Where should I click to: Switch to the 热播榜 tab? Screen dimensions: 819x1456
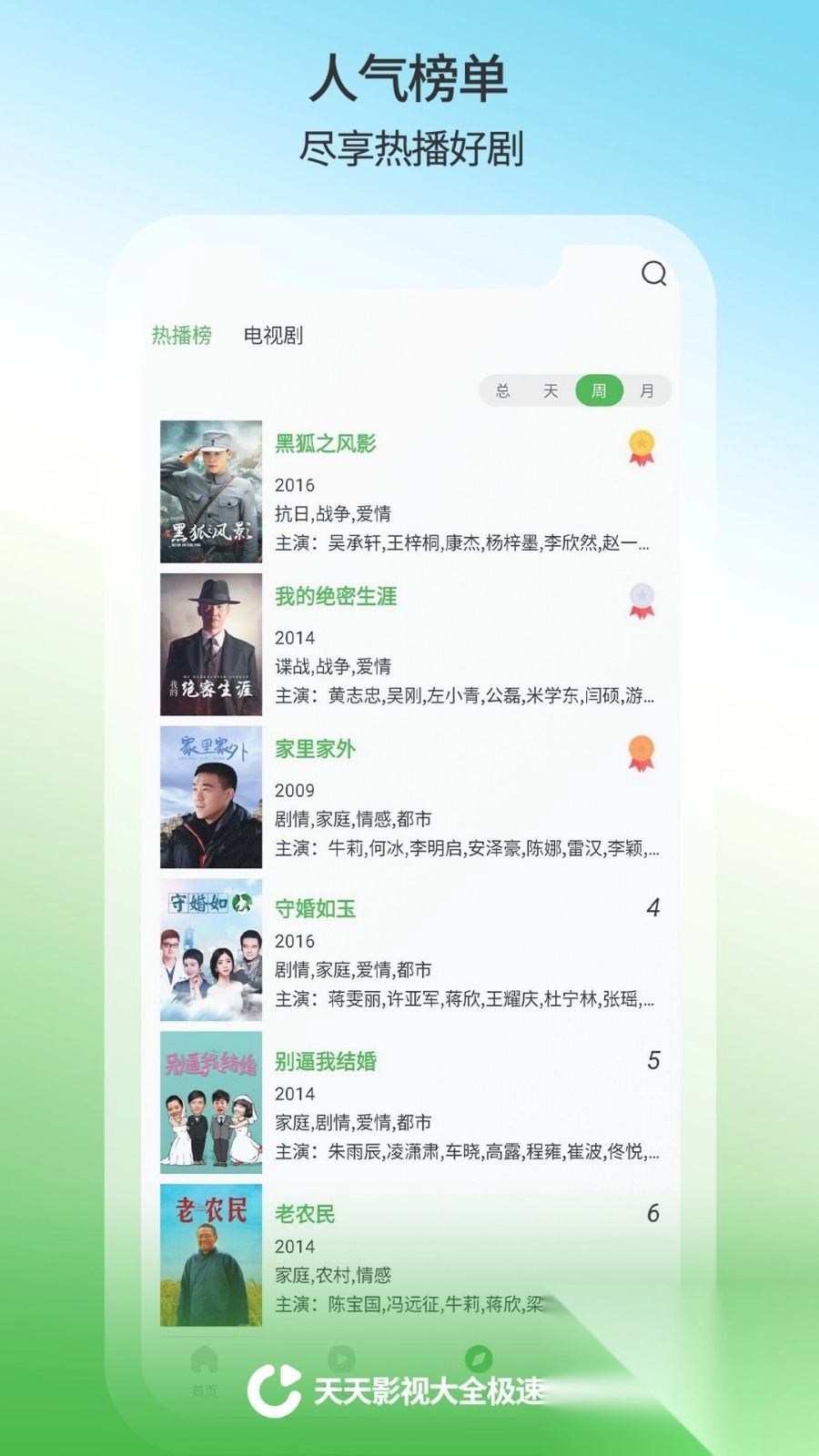pos(180,335)
